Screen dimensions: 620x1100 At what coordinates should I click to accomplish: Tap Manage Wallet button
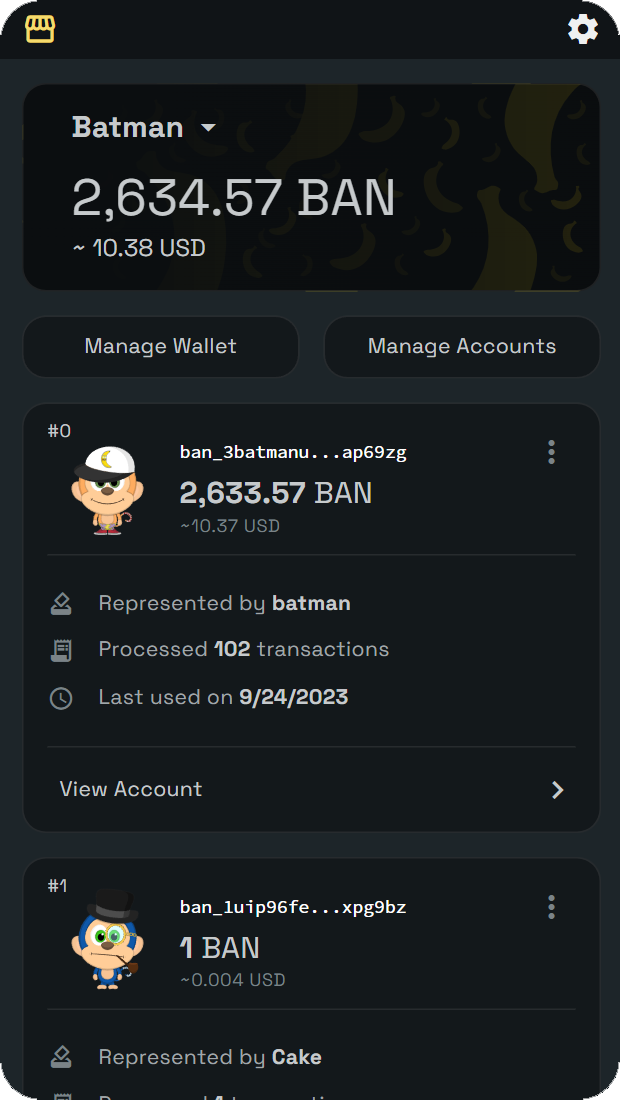pos(161,347)
